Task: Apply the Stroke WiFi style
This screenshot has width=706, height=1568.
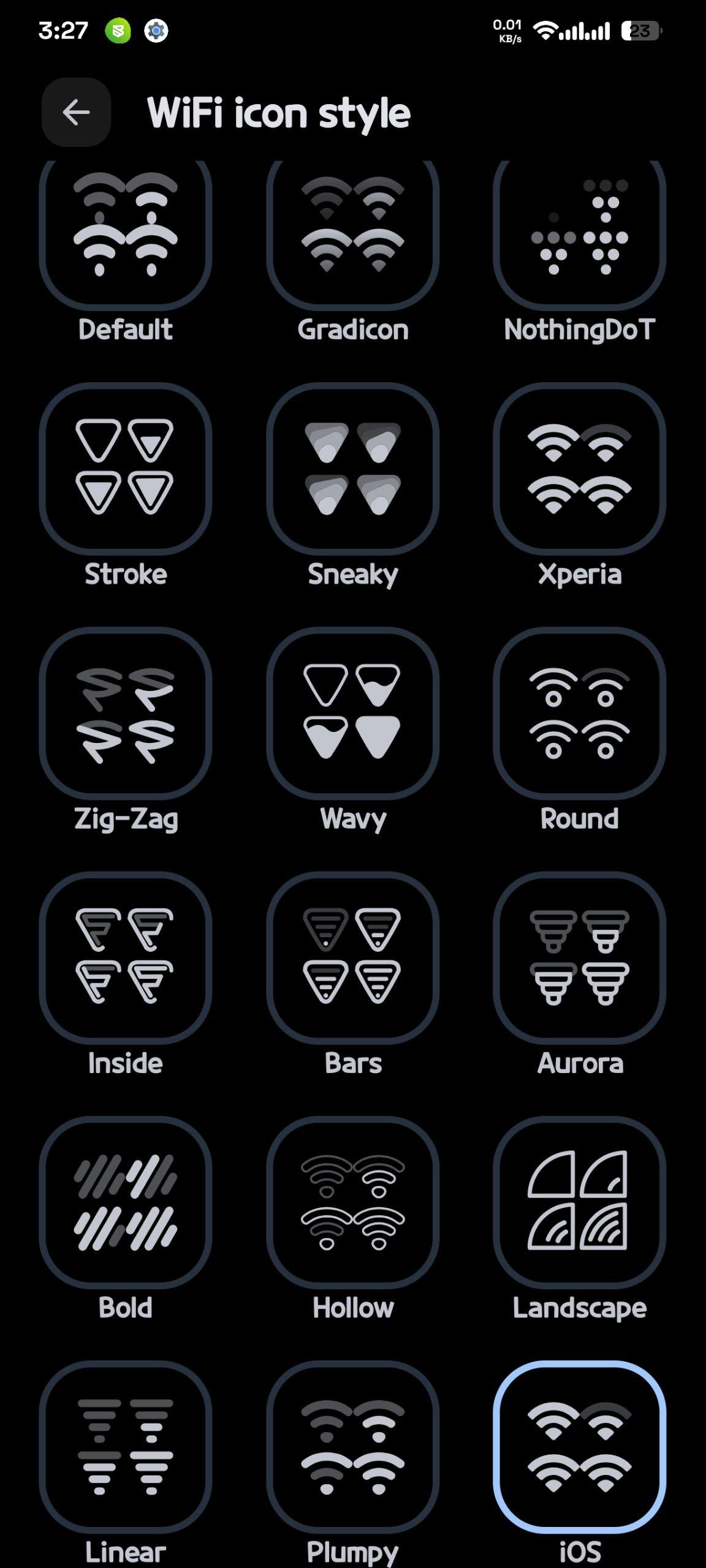Action: (x=126, y=469)
